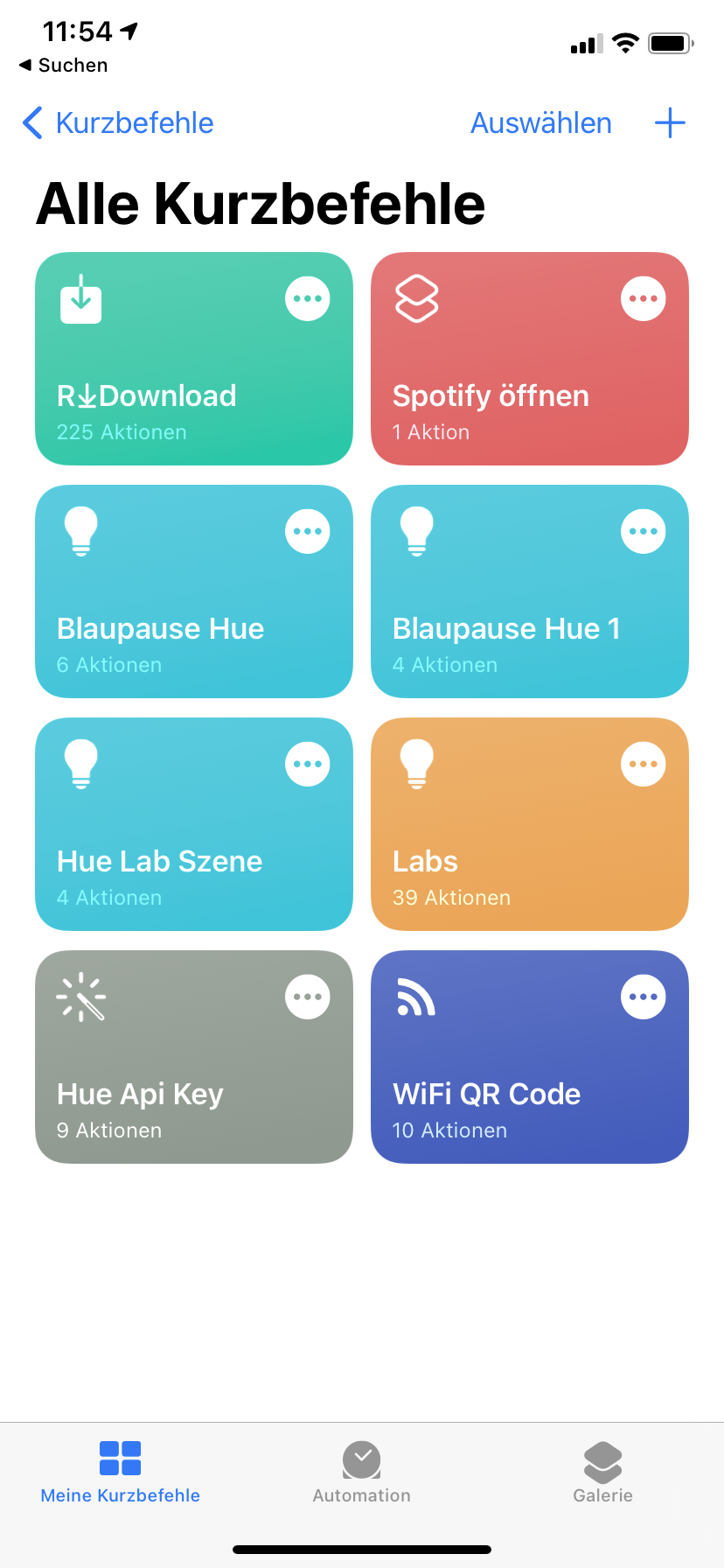Edit Hue Api Key via three dots
This screenshot has width=724, height=1568.
point(308,997)
